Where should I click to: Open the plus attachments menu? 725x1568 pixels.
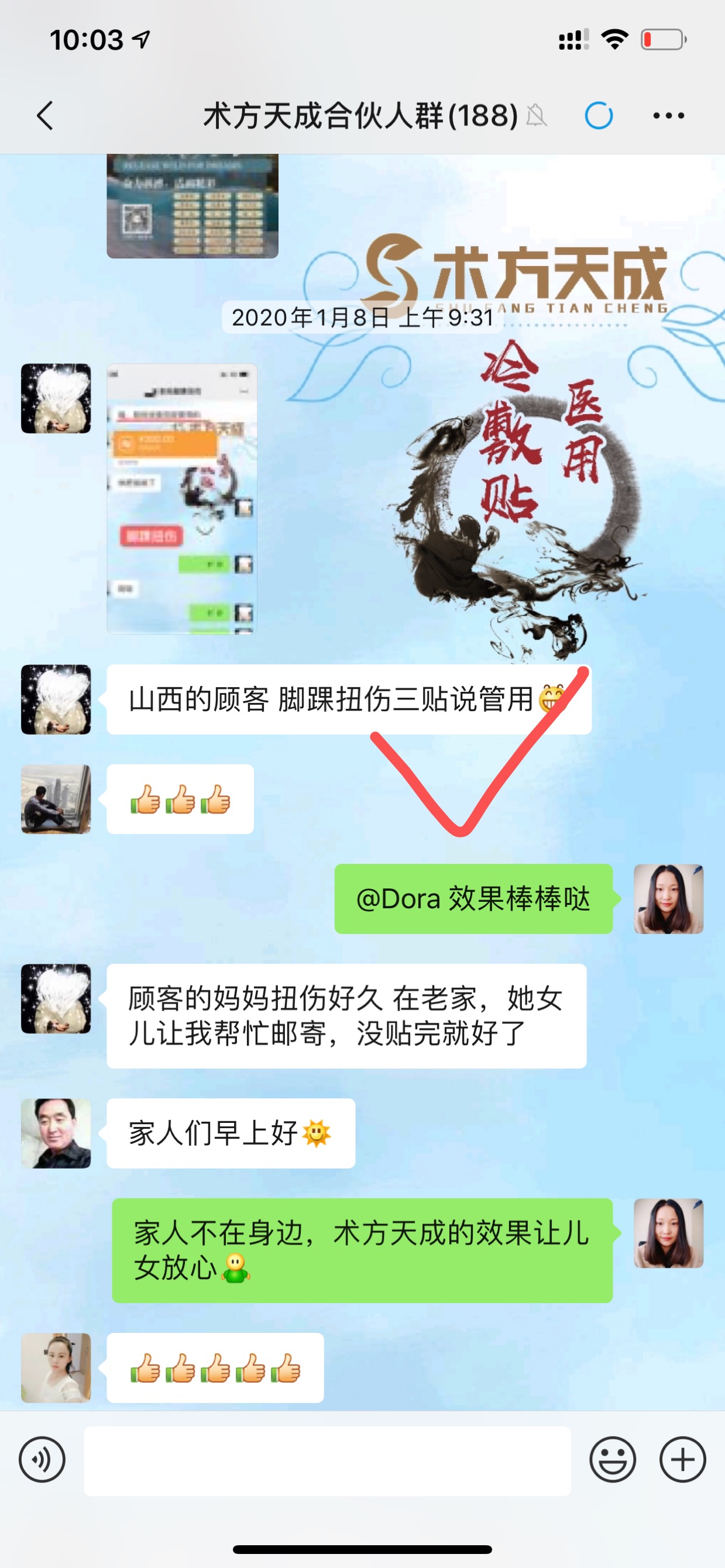point(682,1460)
